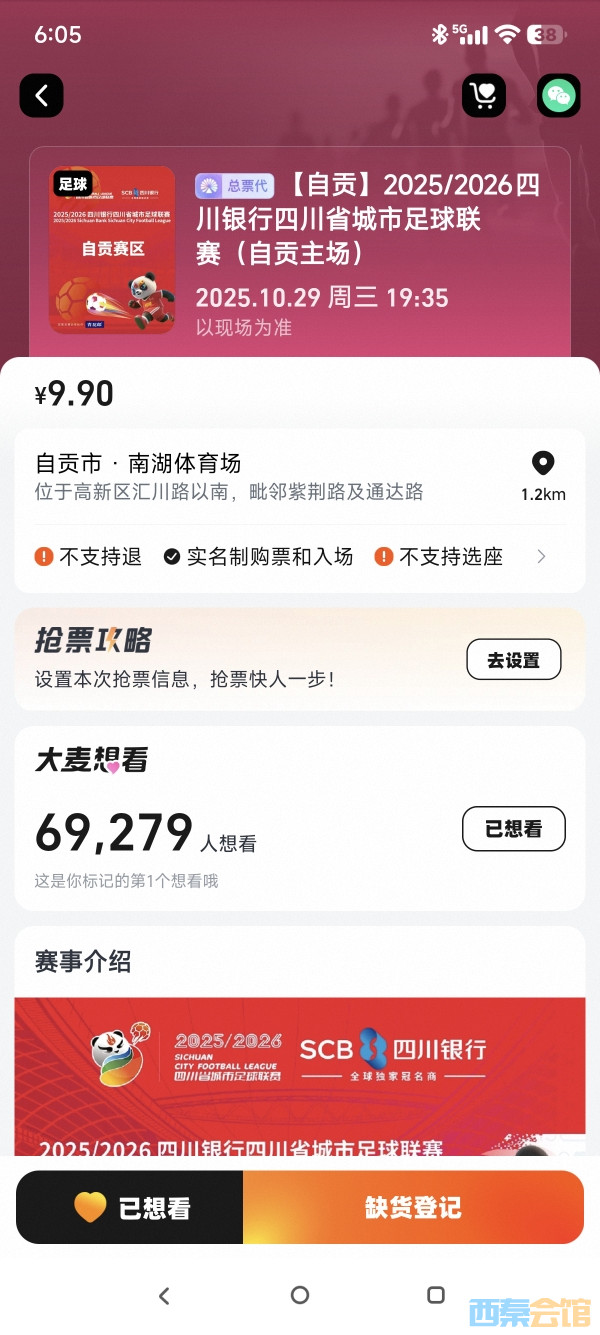
Task: Open the shopping cart icon
Action: (x=484, y=96)
